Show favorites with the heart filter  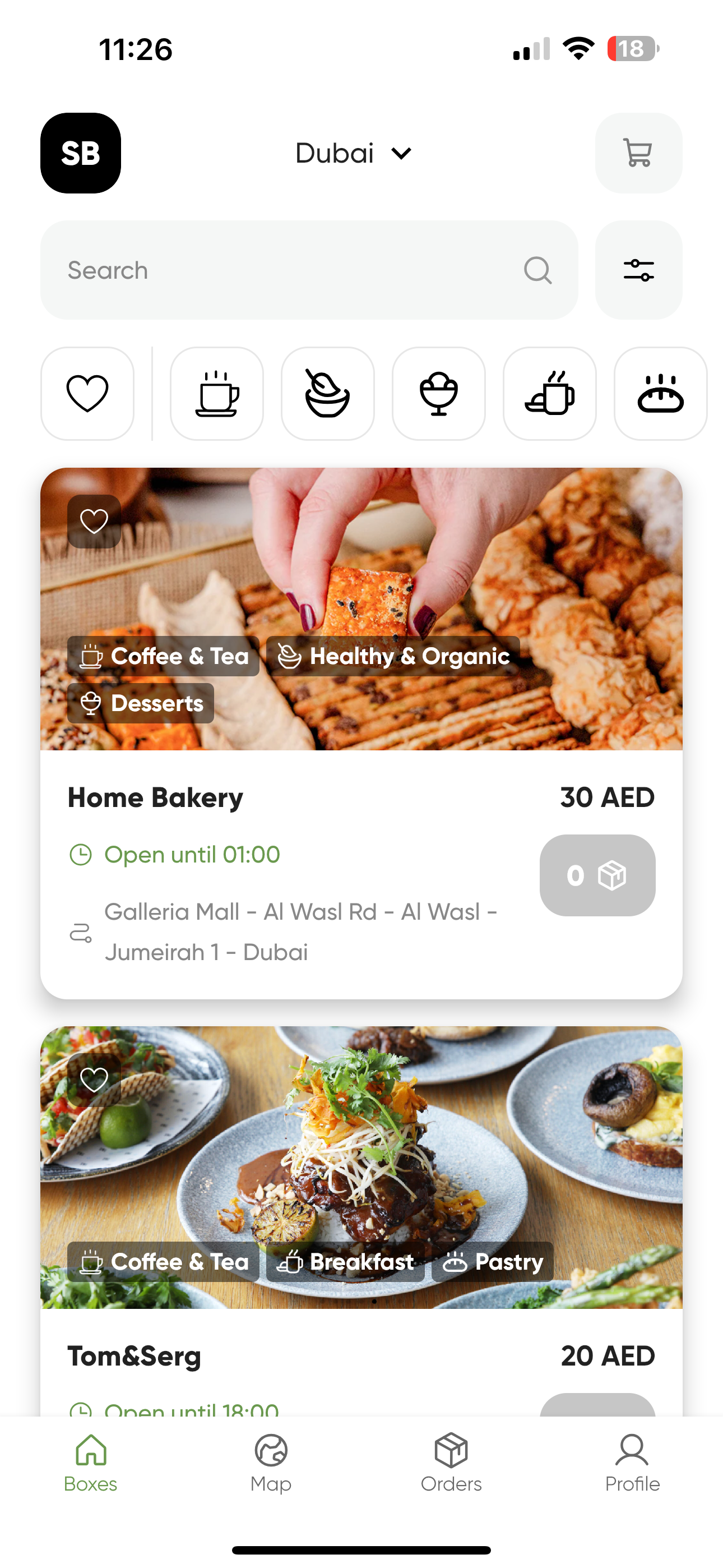pyautogui.click(x=87, y=393)
